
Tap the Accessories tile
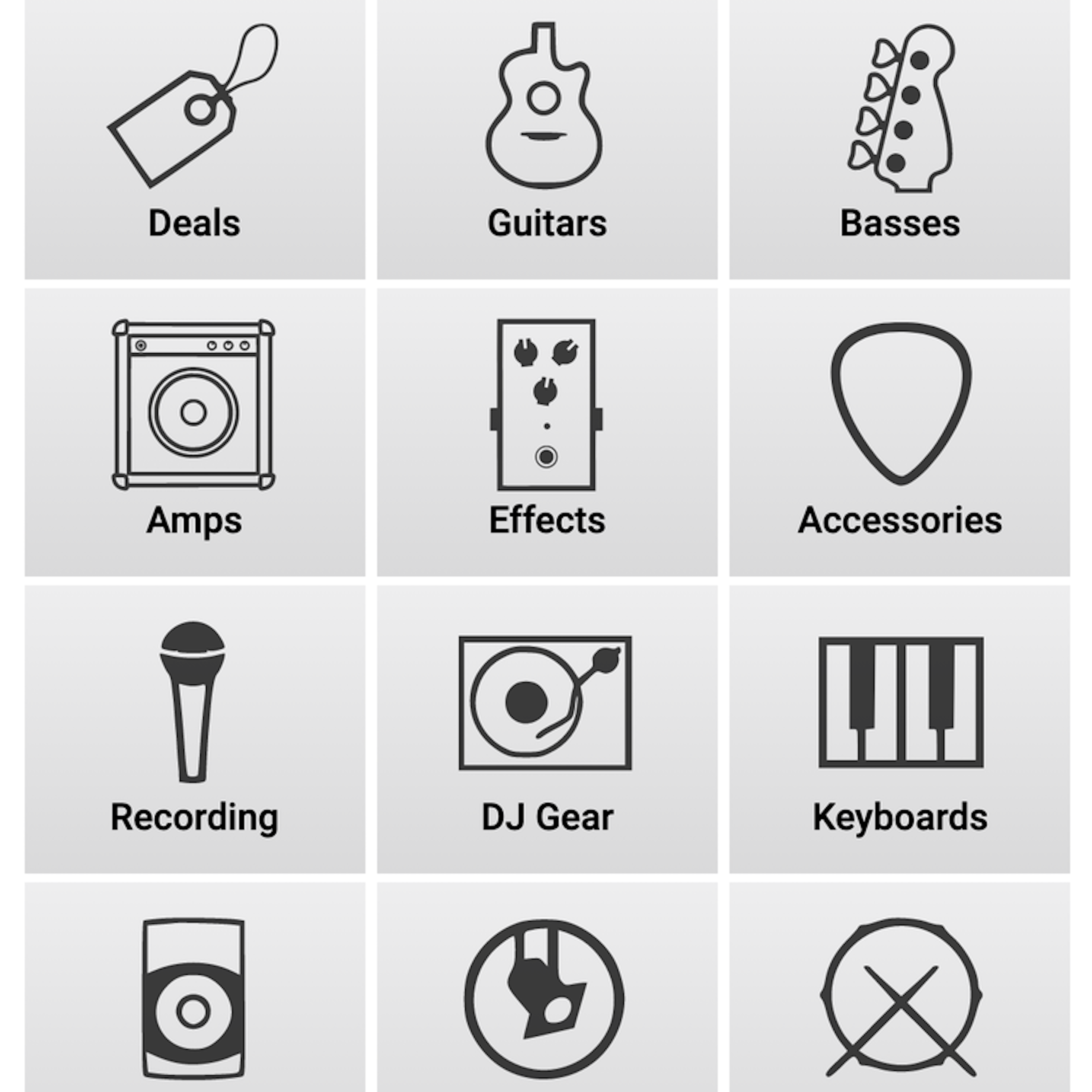899,432
